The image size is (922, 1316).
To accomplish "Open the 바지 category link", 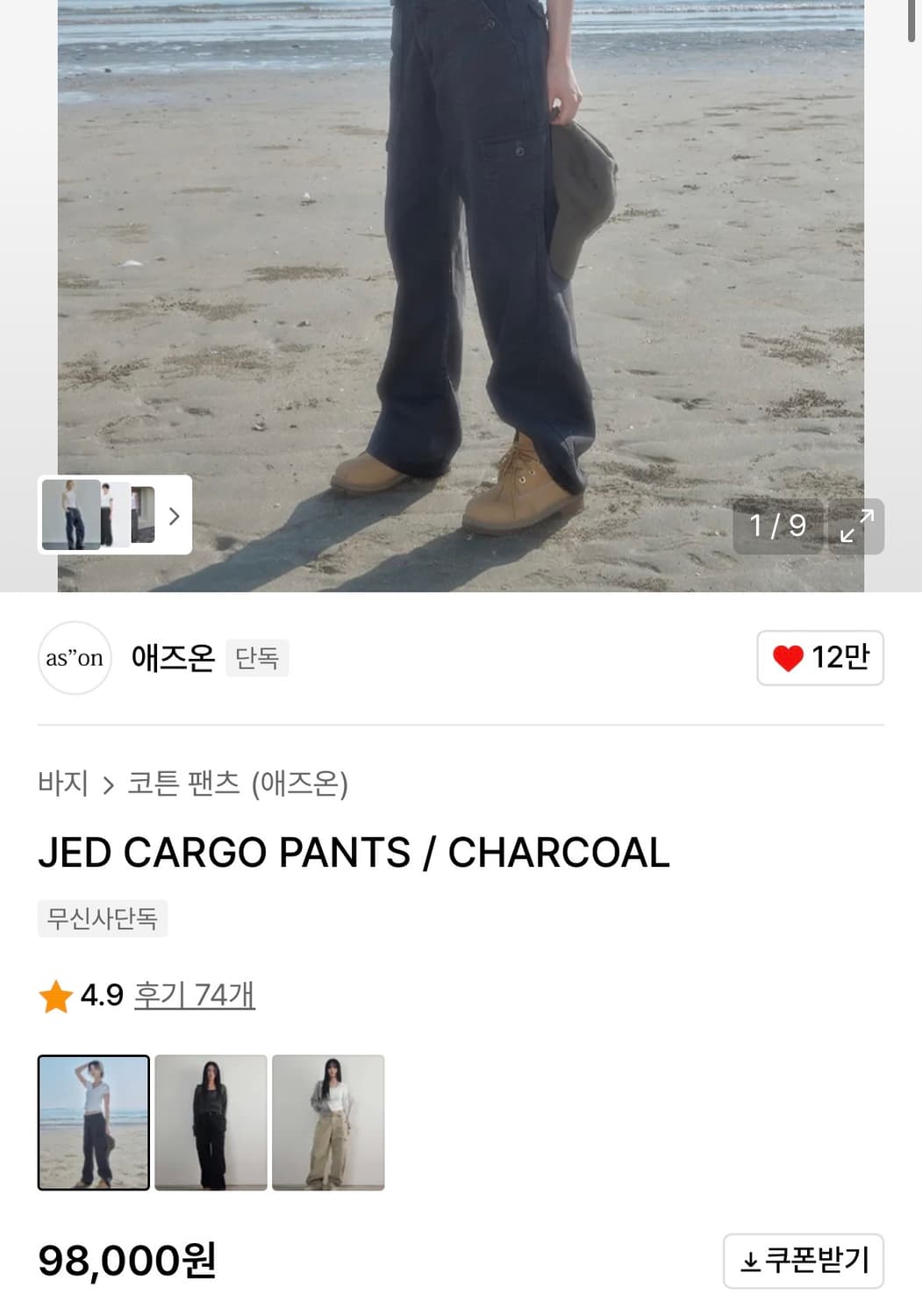I will (x=64, y=783).
